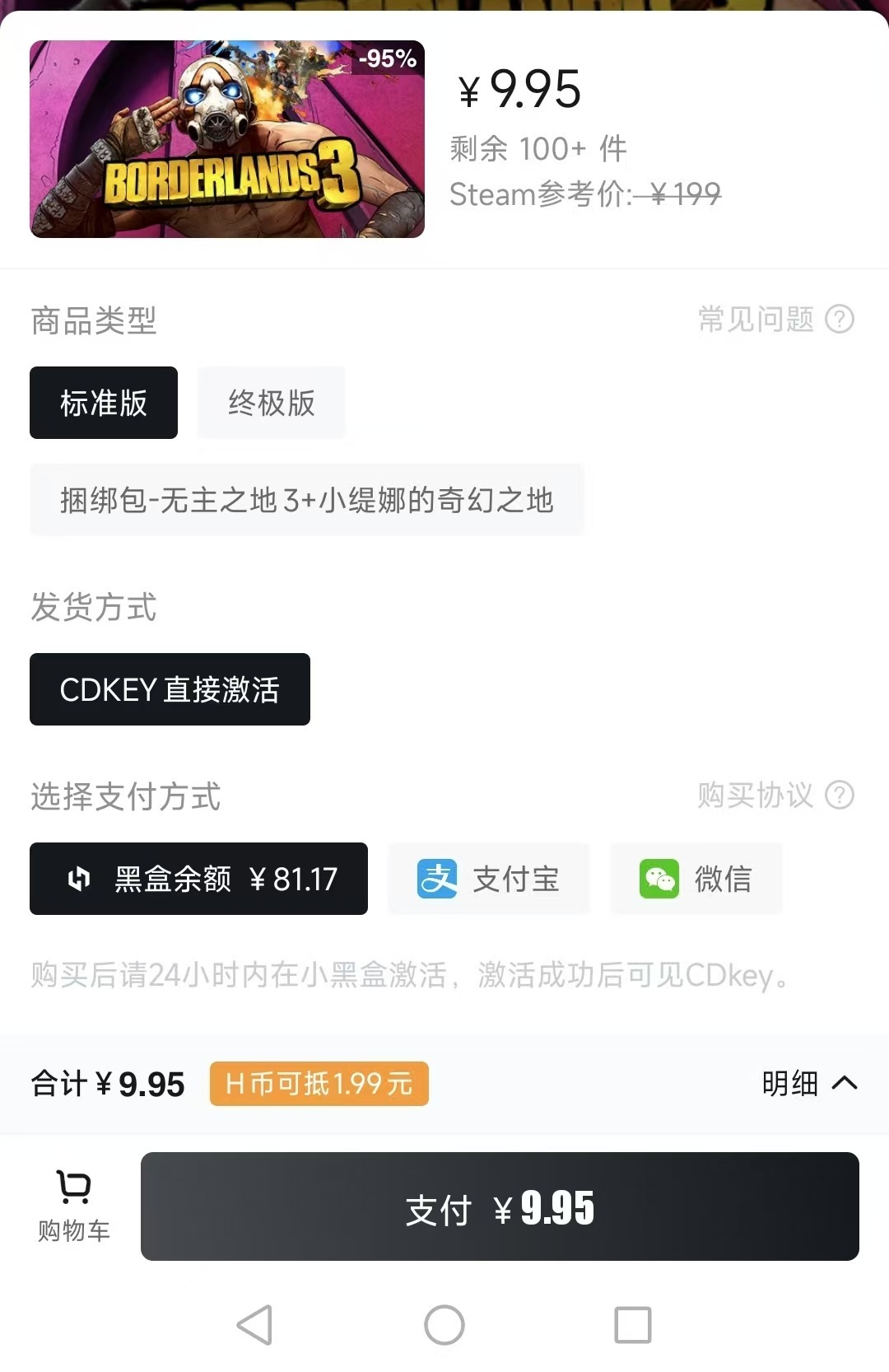Select the 标准版 edition
Viewport: 889px width, 1372px height.
click(x=104, y=403)
